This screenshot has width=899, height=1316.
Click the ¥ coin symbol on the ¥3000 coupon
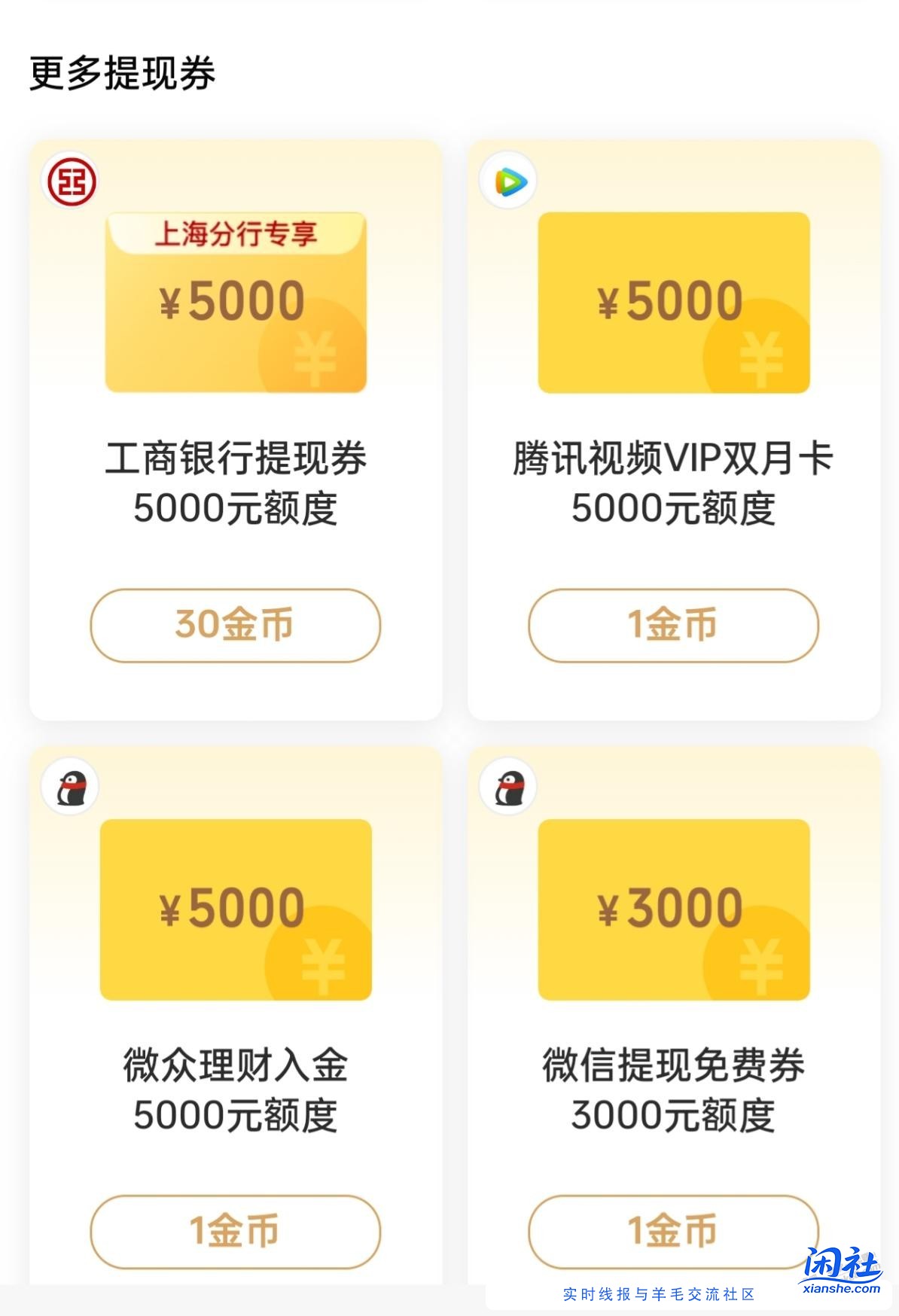[x=762, y=966]
